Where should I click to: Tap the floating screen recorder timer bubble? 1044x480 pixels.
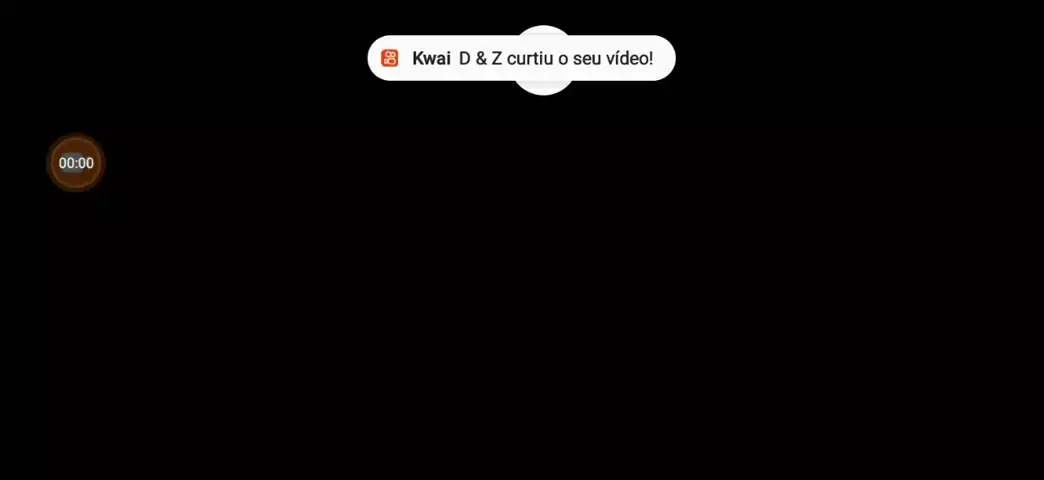pos(76,163)
